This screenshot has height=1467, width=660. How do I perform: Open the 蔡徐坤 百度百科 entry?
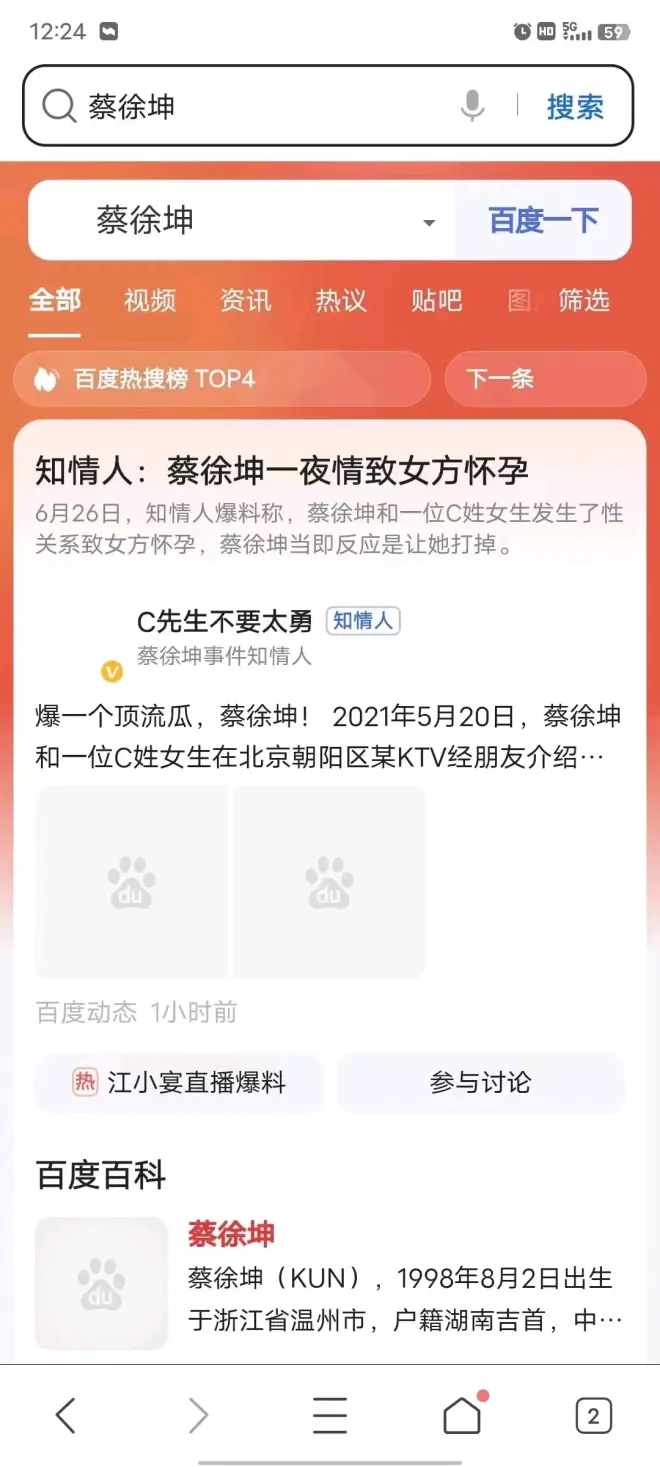point(231,1234)
